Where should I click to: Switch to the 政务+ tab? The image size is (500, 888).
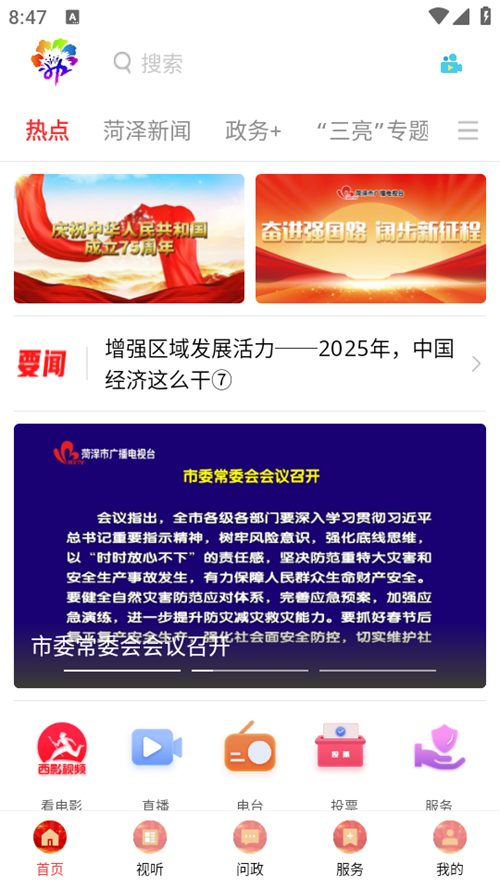pos(253,131)
